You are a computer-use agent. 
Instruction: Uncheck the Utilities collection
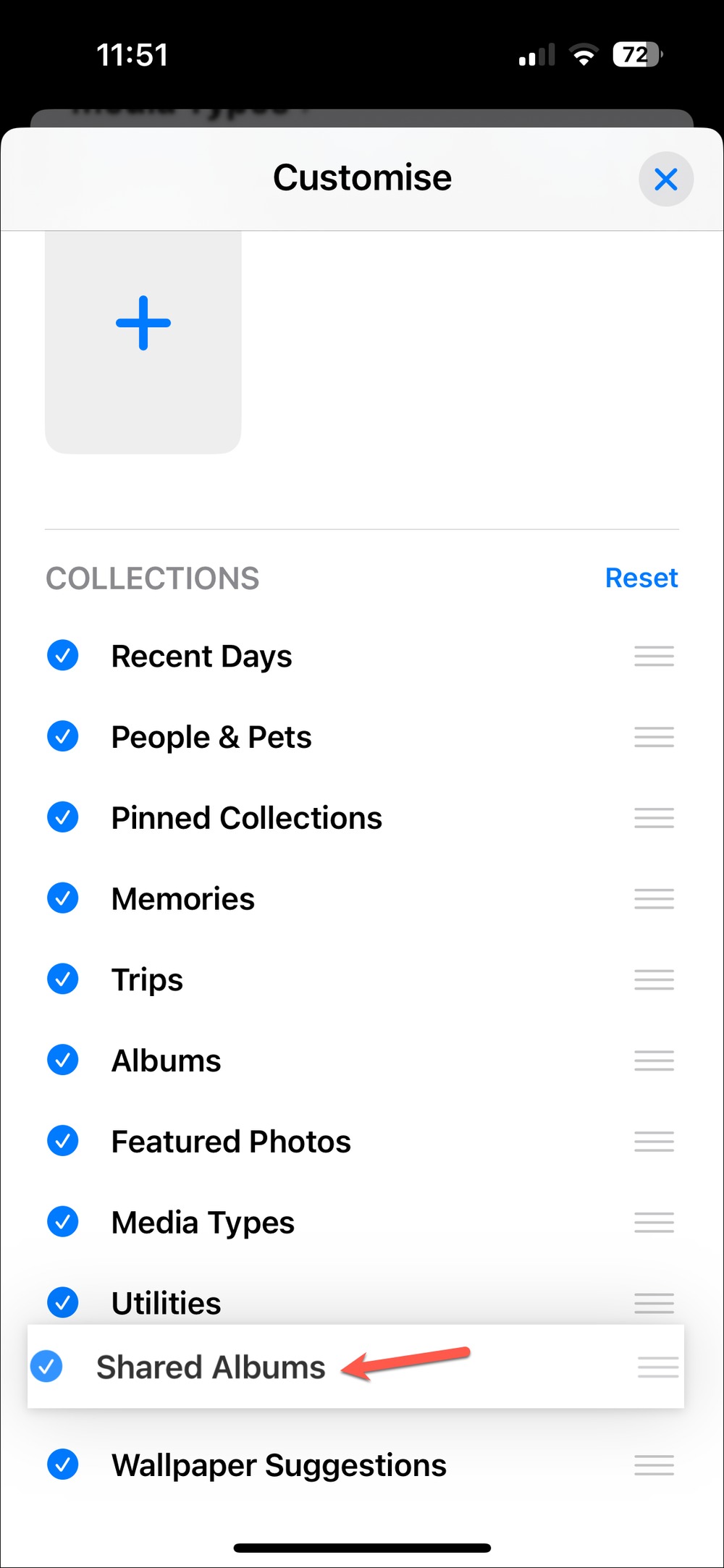tap(63, 1303)
